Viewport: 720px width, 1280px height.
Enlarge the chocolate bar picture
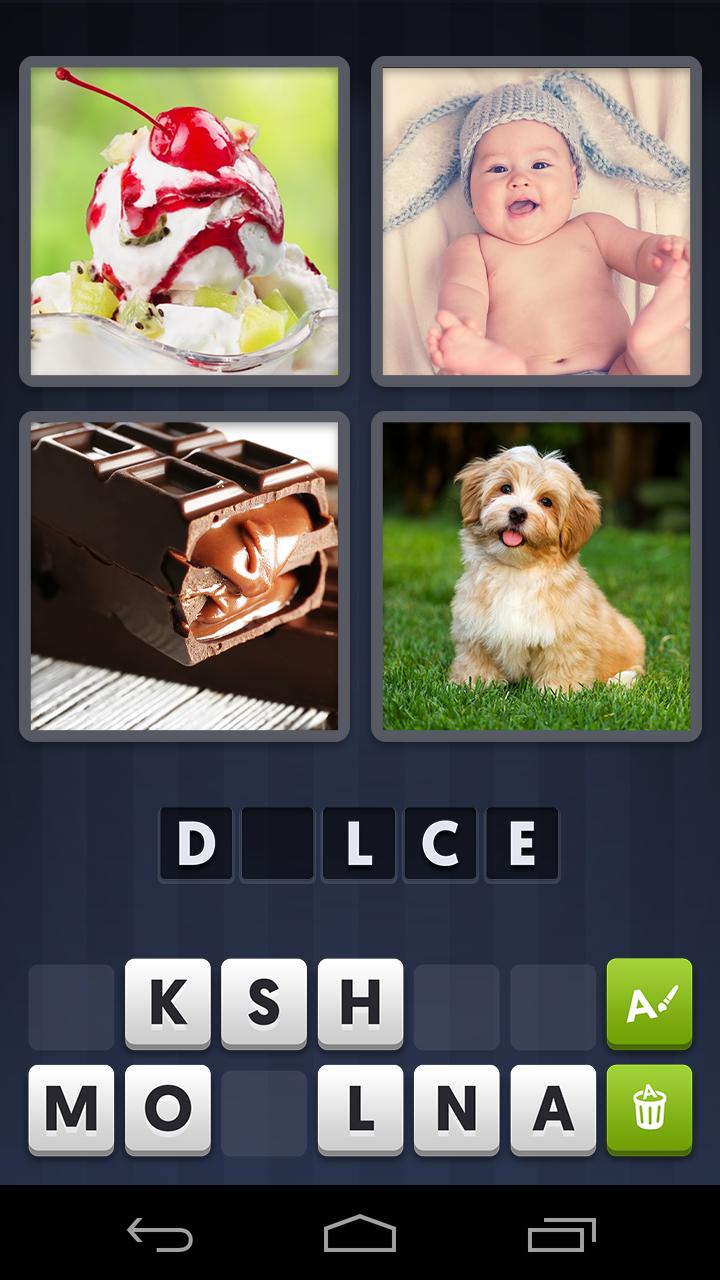click(x=184, y=576)
